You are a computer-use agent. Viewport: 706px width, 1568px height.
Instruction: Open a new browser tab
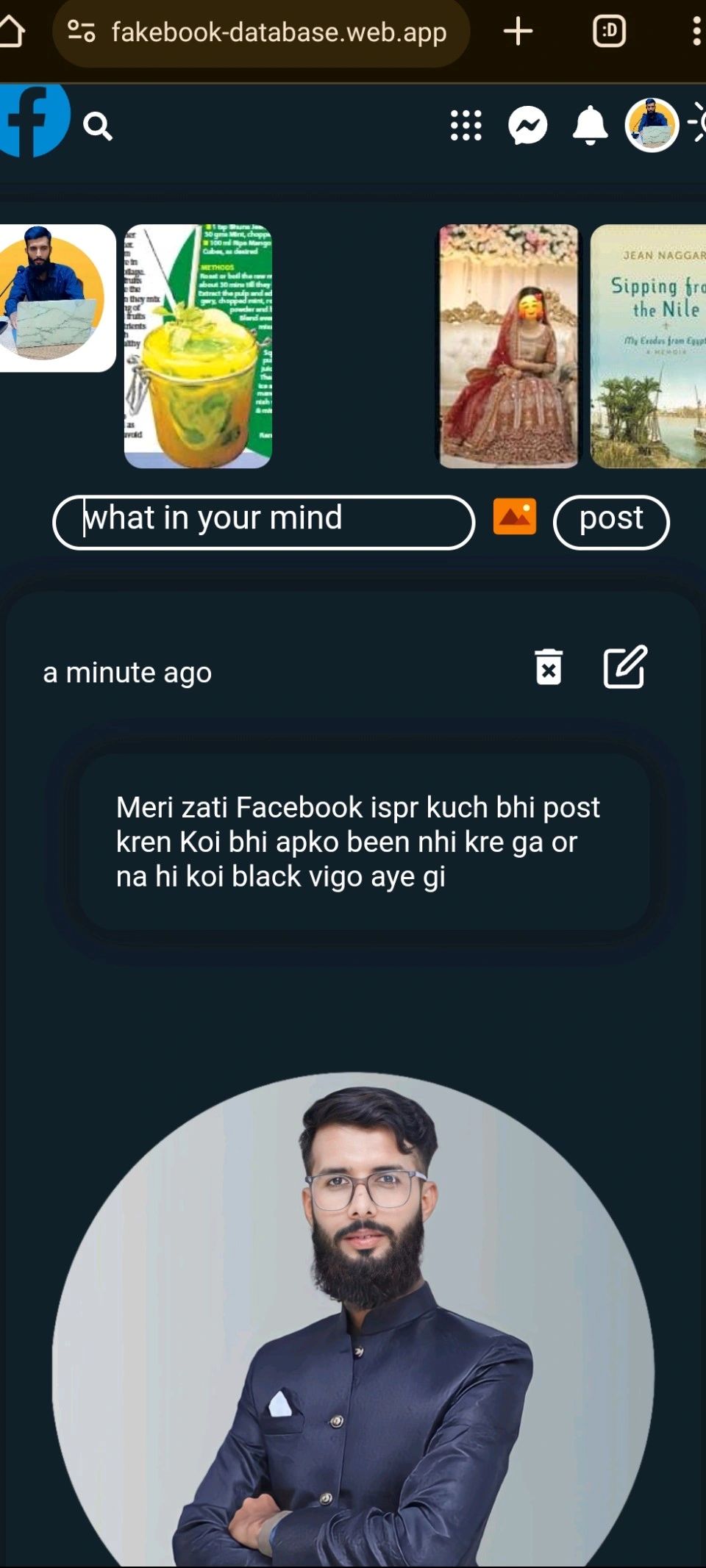pos(518,32)
